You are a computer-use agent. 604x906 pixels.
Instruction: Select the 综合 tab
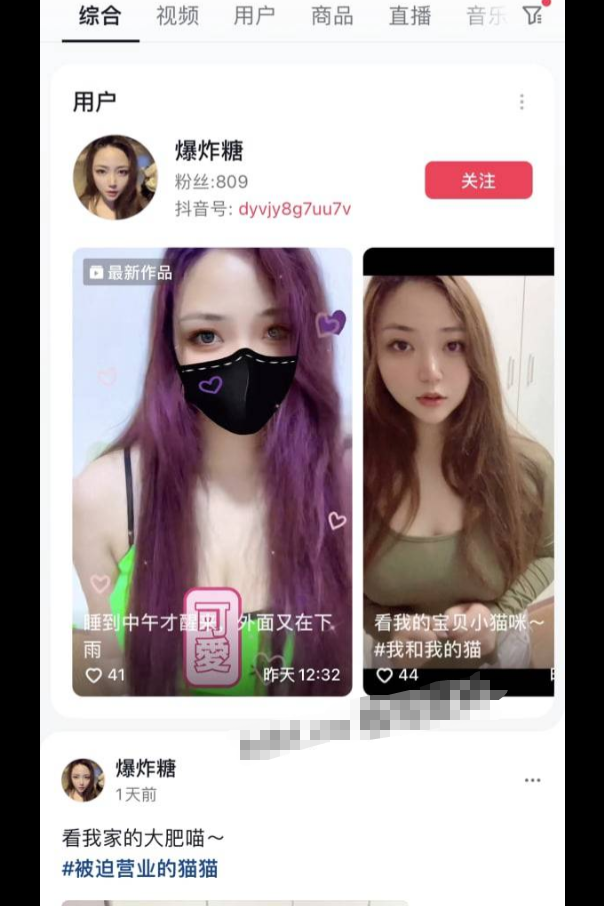point(99,16)
